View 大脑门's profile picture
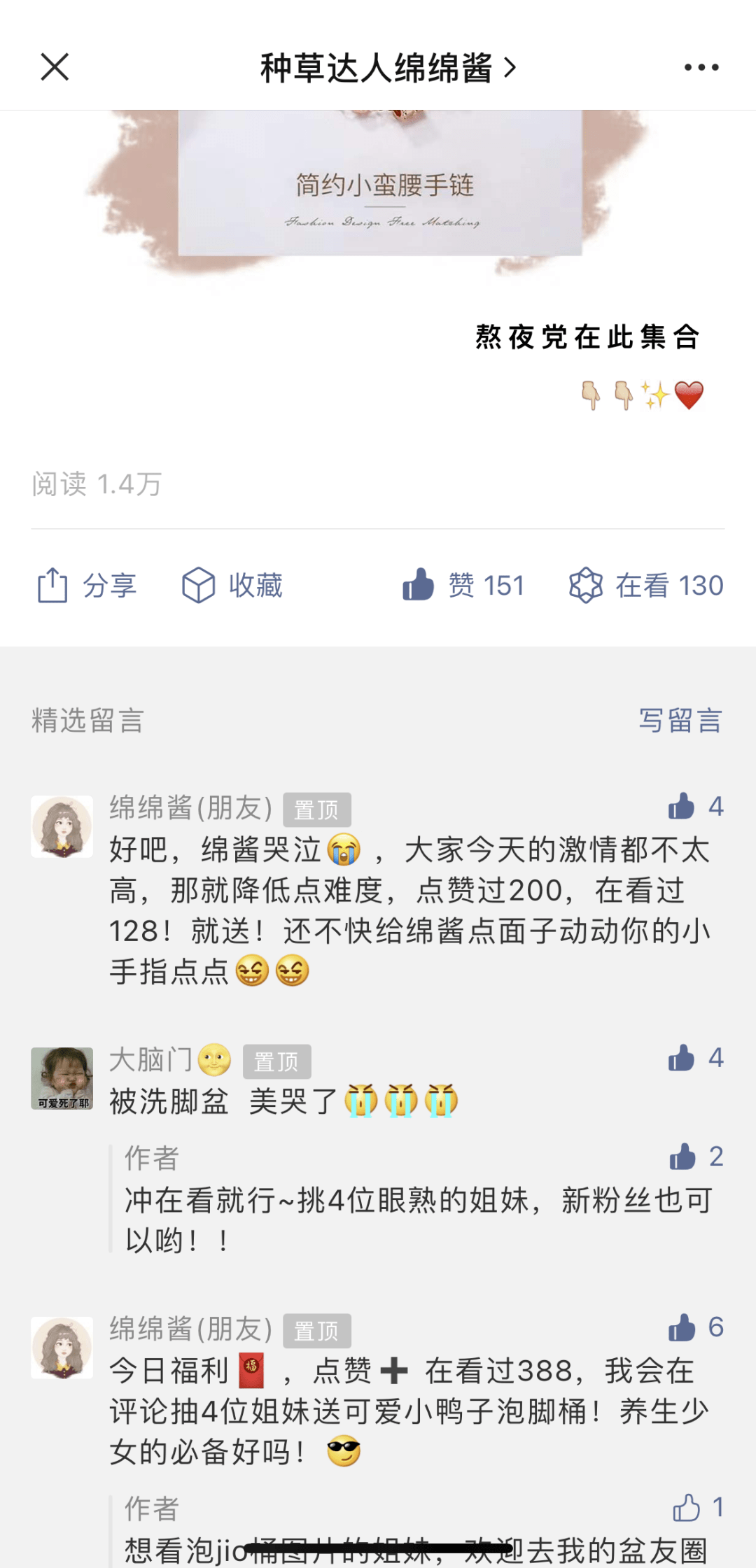The image size is (756, 1568). pos(62,1078)
